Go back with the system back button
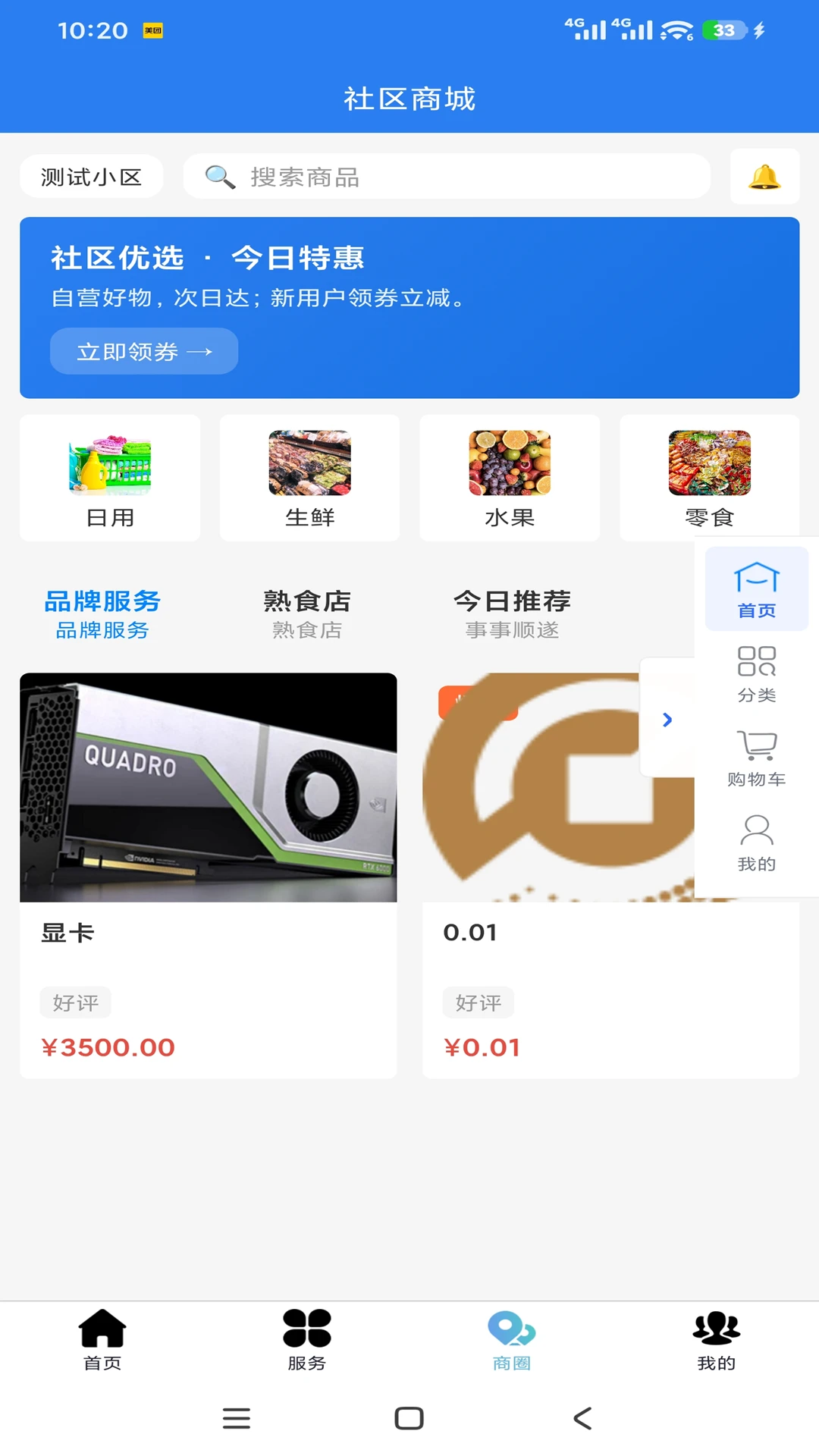This screenshot has height=1456, width=819. (582, 1418)
